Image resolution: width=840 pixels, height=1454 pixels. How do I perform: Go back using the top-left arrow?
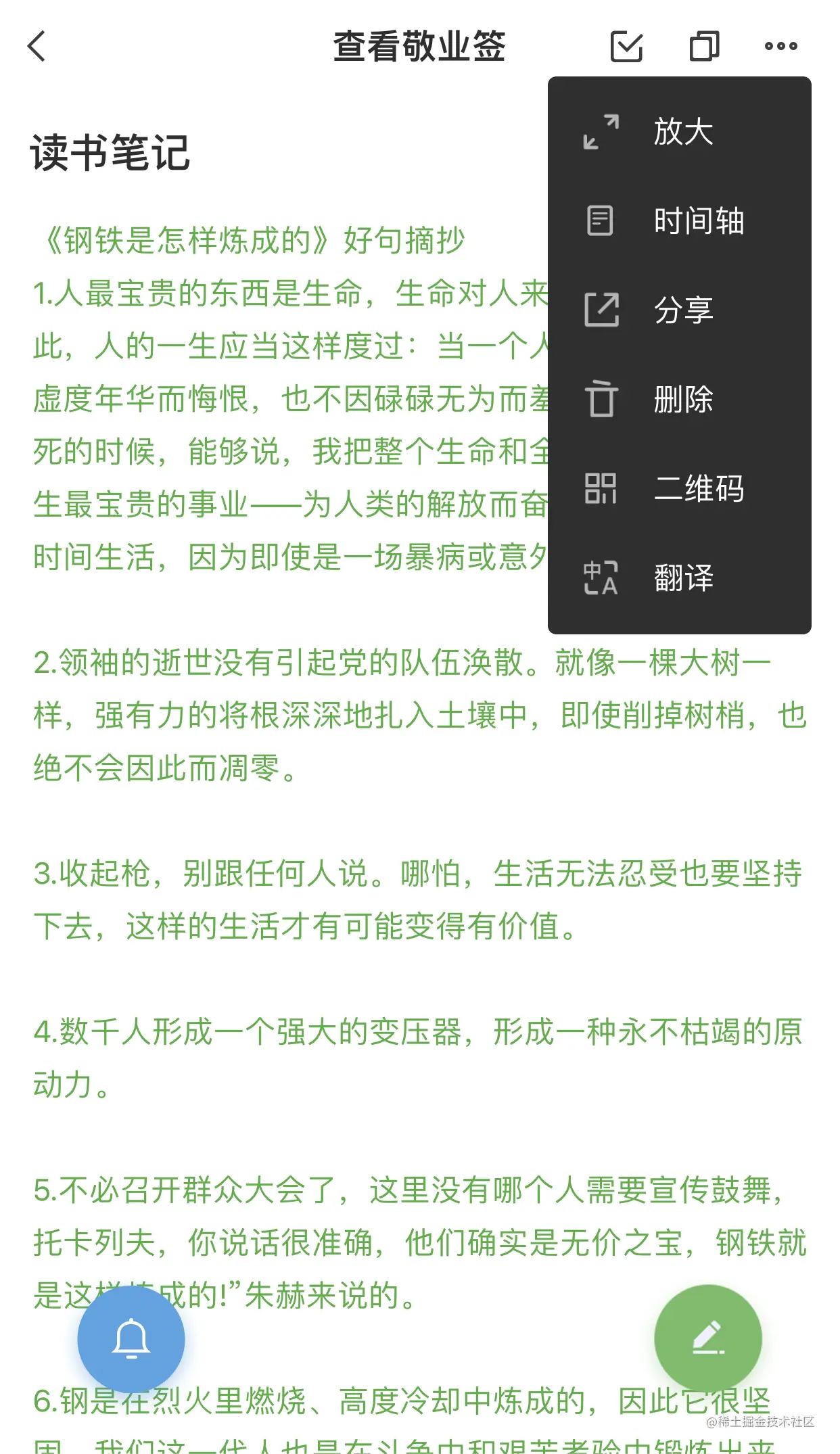37,47
